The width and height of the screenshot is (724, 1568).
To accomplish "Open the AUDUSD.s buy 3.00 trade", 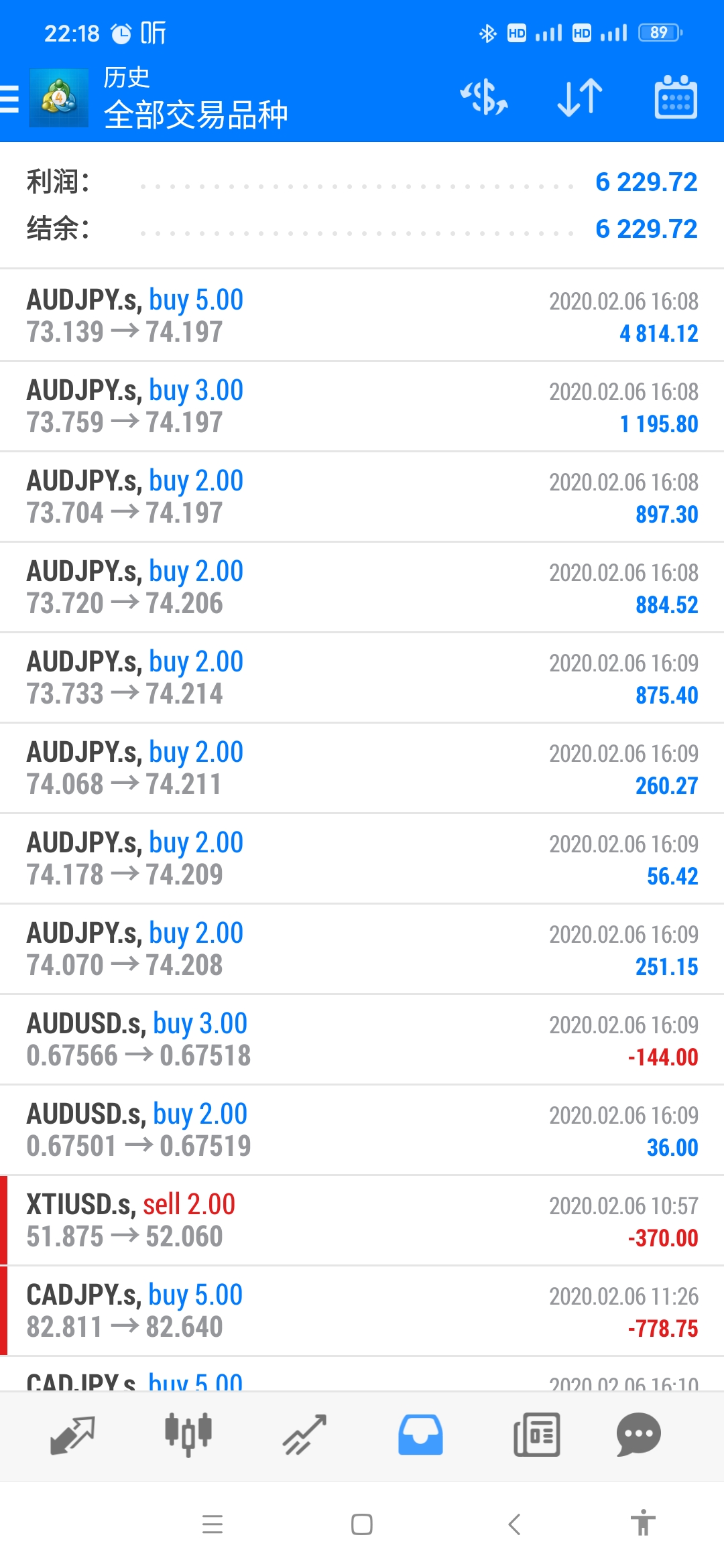I will [362, 1039].
